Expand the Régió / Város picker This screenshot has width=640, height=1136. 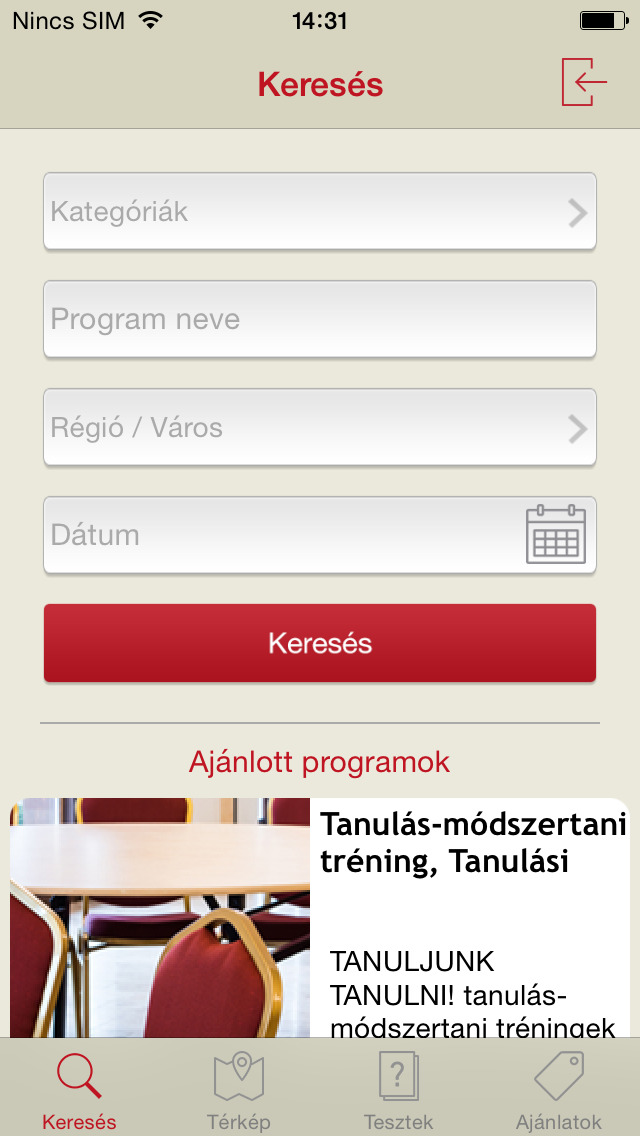tap(320, 428)
